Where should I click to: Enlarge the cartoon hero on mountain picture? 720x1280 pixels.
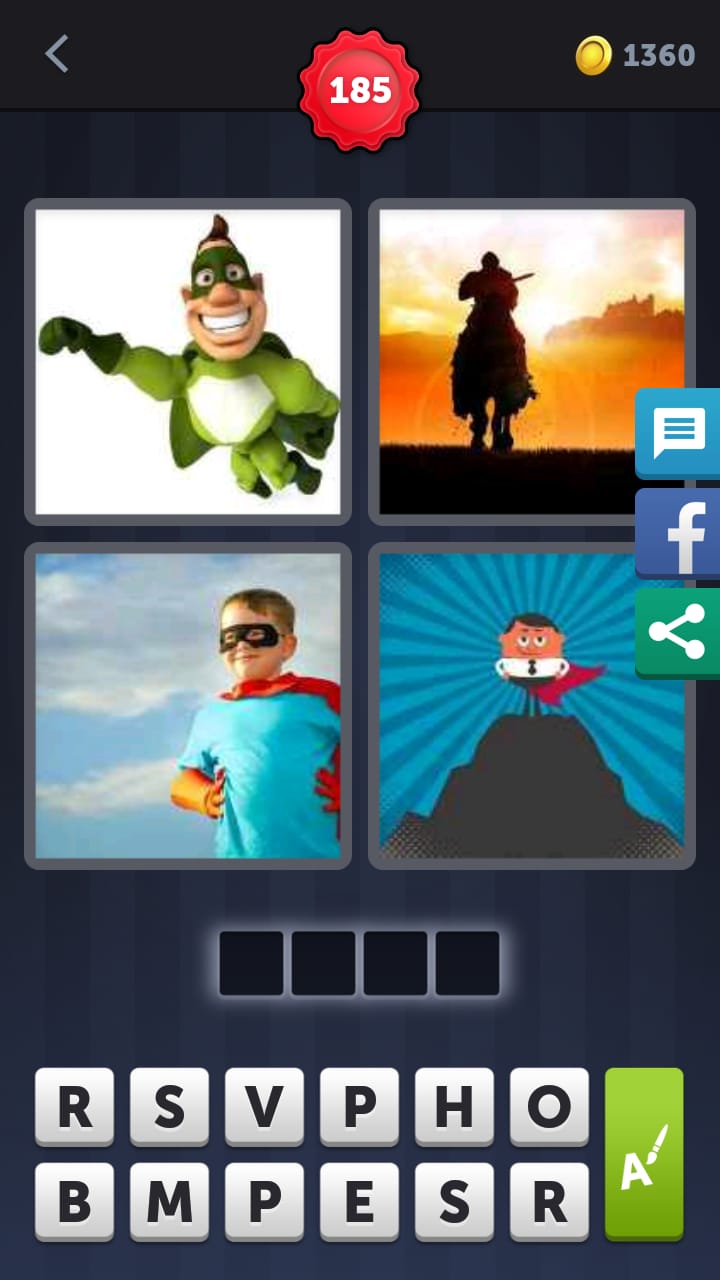pyautogui.click(x=531, y=705)
